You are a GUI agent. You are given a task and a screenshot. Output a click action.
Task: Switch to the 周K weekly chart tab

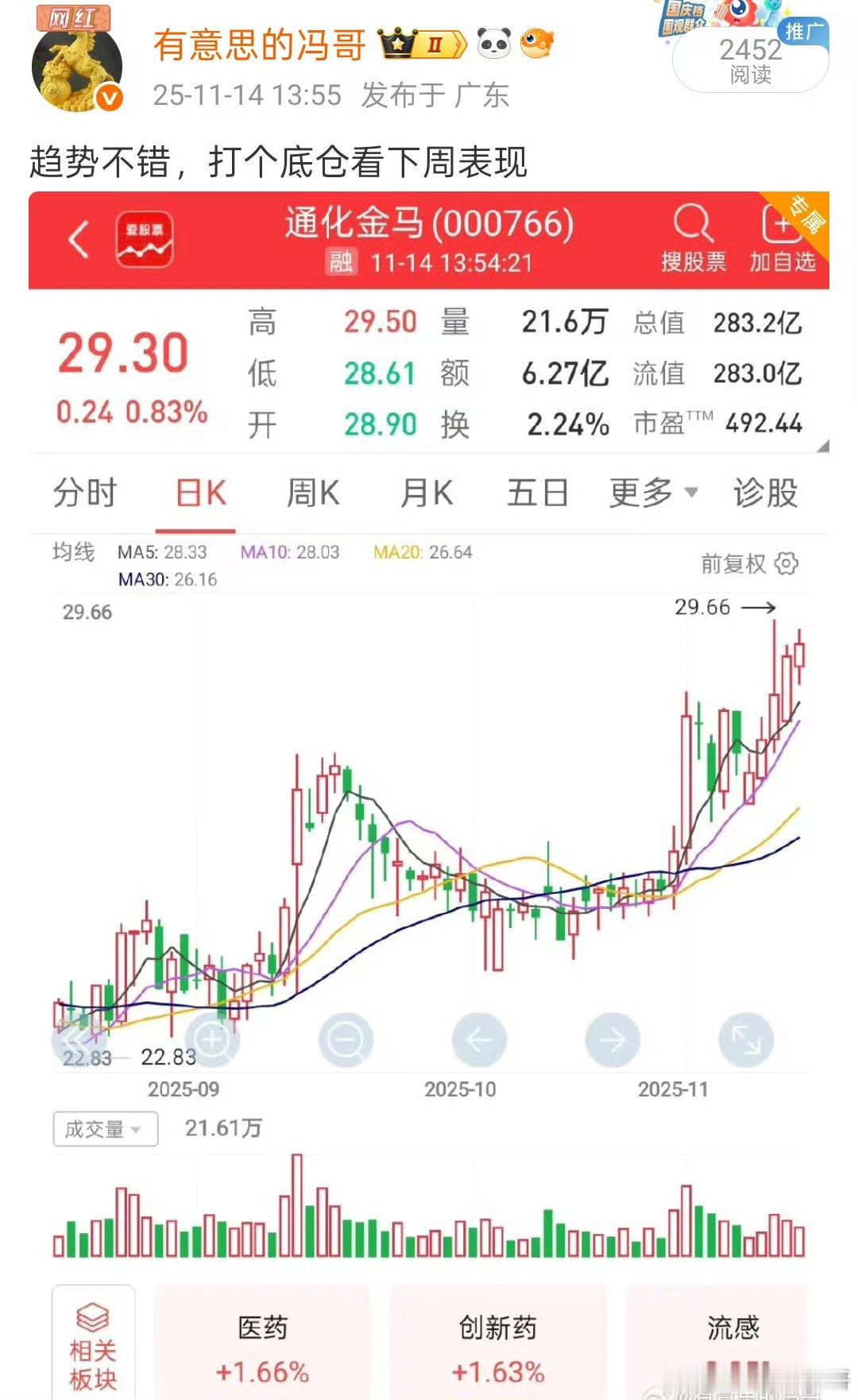(315, 493)
